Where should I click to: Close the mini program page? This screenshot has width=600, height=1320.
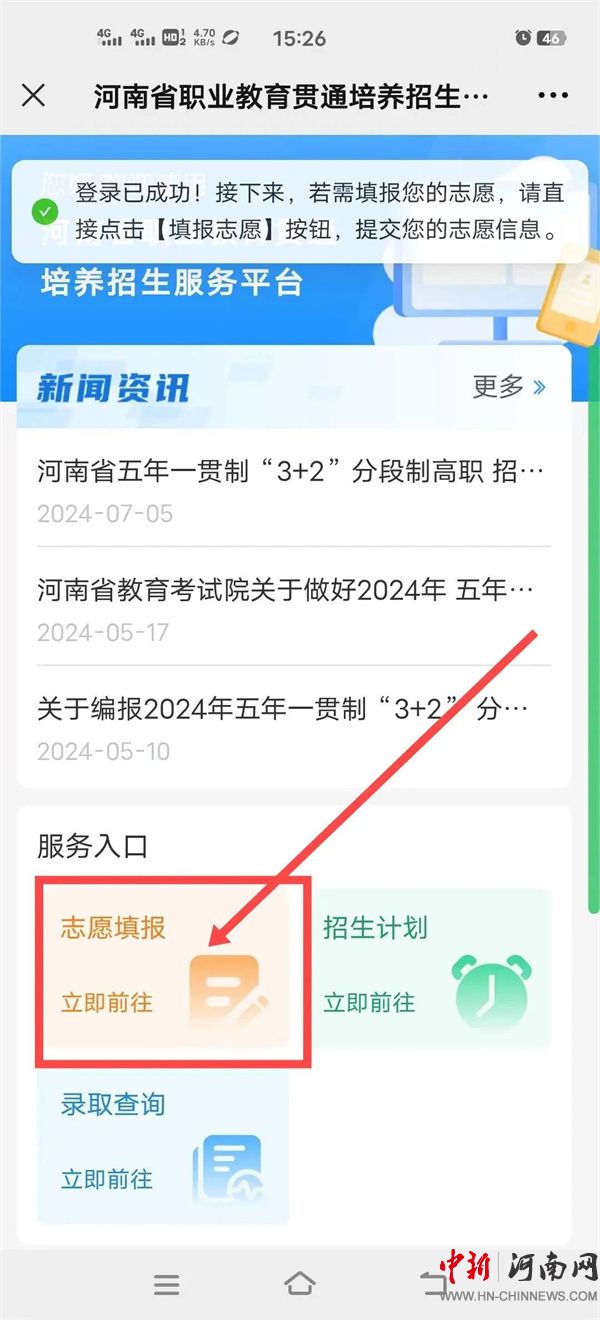(x=33, y=96)
